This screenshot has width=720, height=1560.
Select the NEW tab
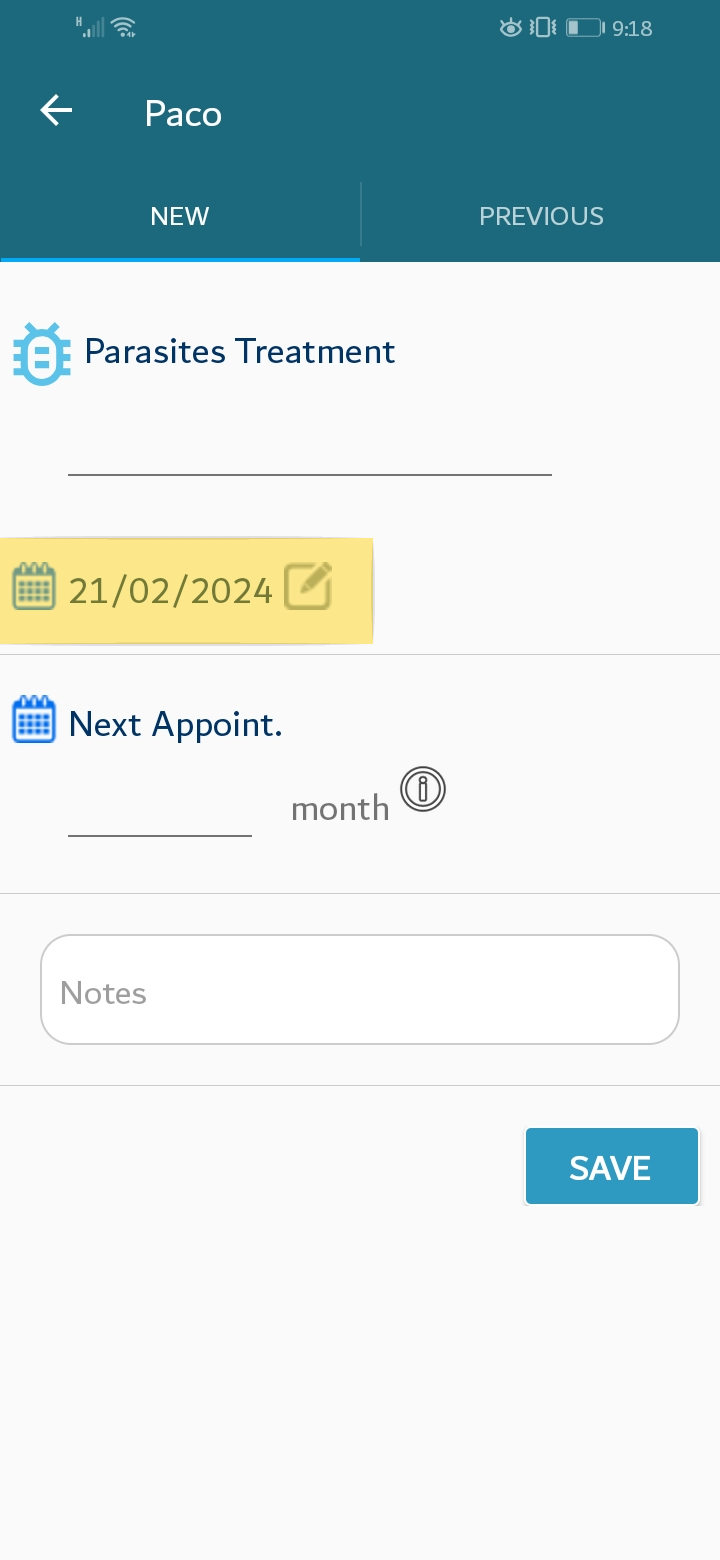point(180,216)
